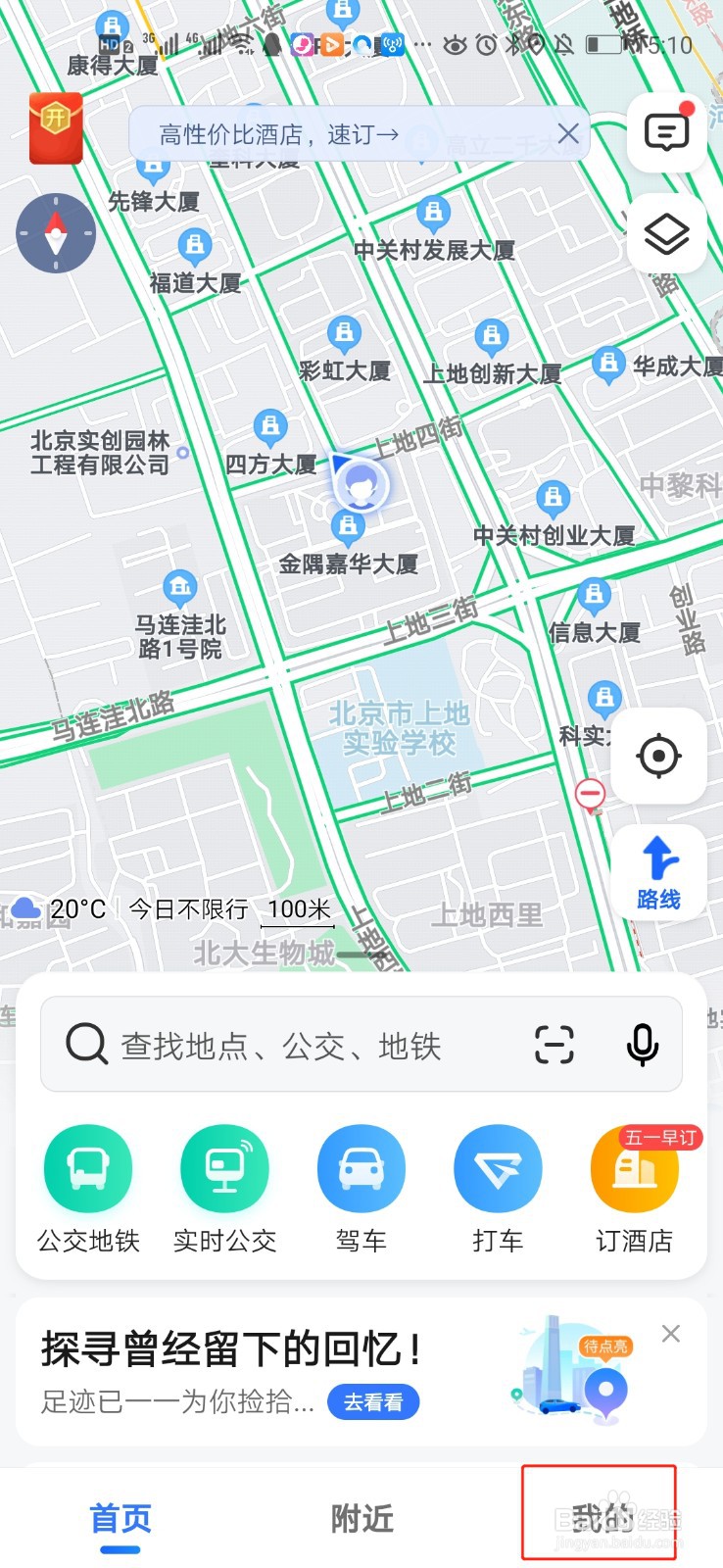The height and width of the screenshot is (1568, 723).
Task: Switch to the 附近 tab
Action: tap(361, 1519)
